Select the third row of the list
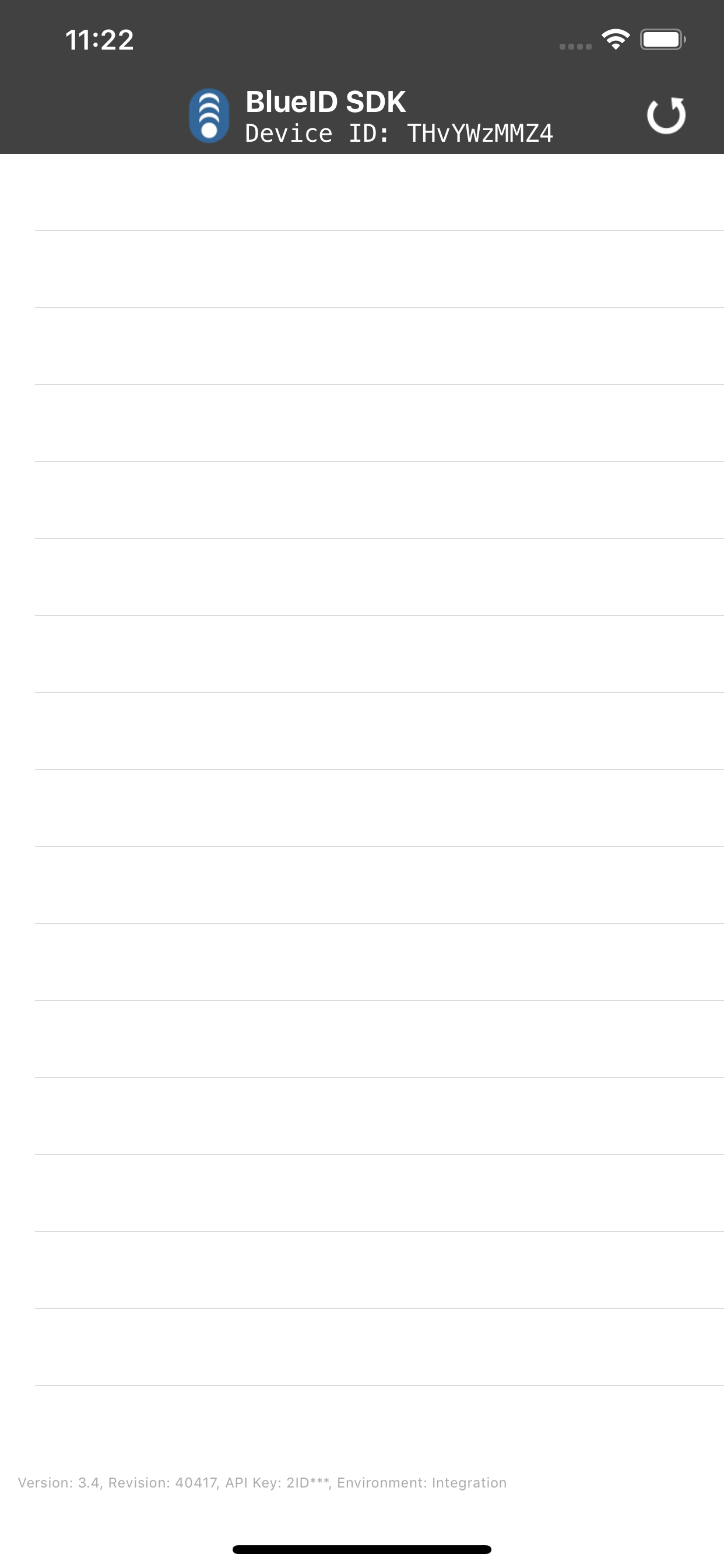The image size is (724, 1568). click(362, 347)
